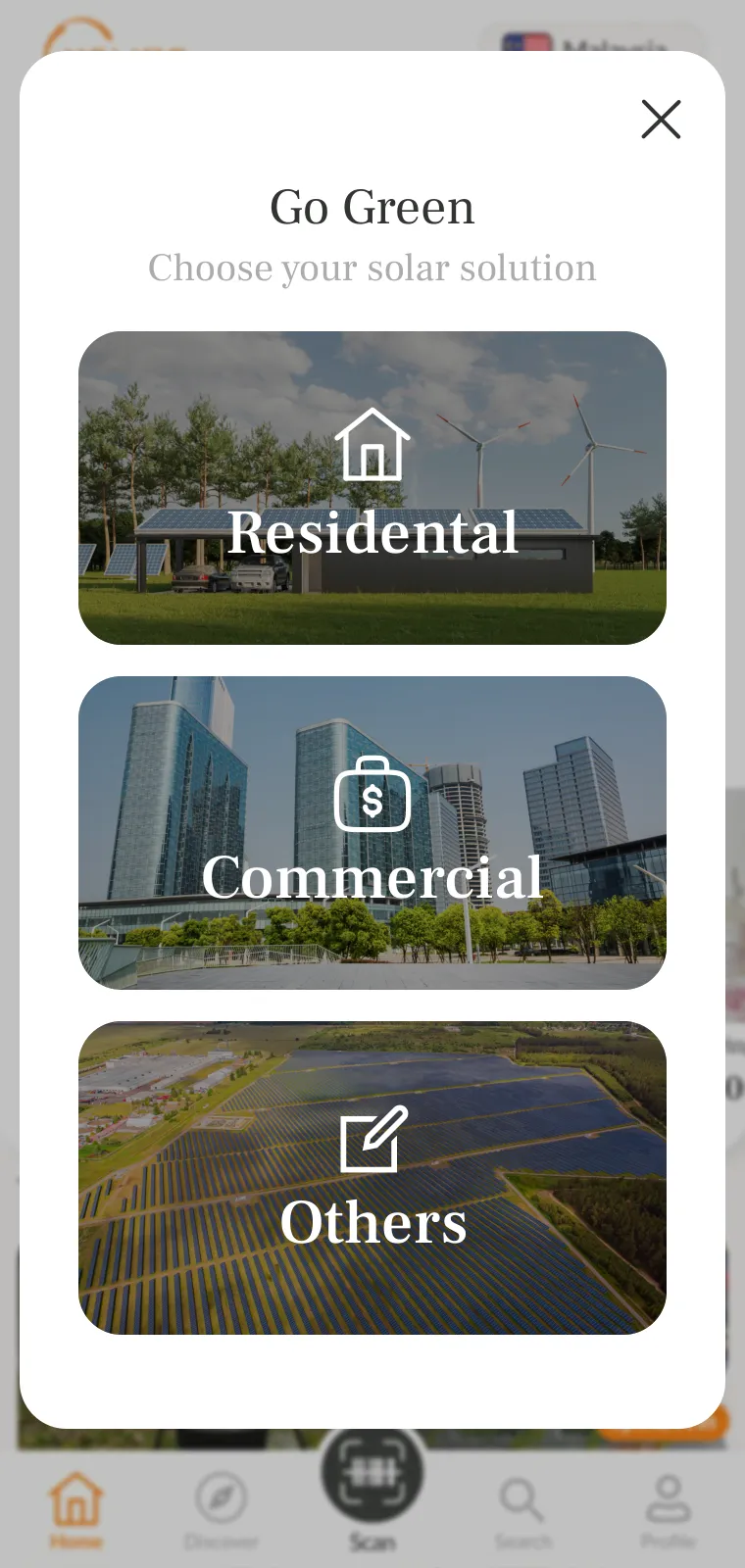Choose the Commercial solar solution card
The height and width of the screenshot is (1568, 745).
click(372, 833)
